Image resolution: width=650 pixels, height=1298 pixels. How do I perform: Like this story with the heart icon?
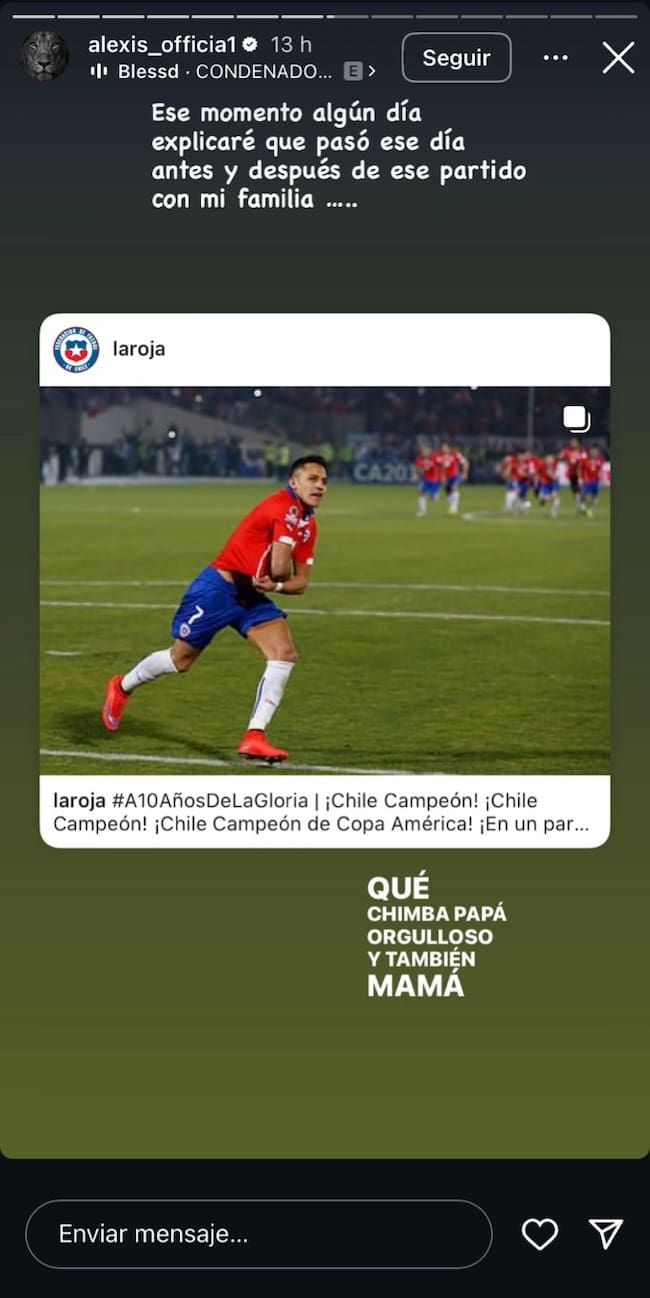[540, 1234]
